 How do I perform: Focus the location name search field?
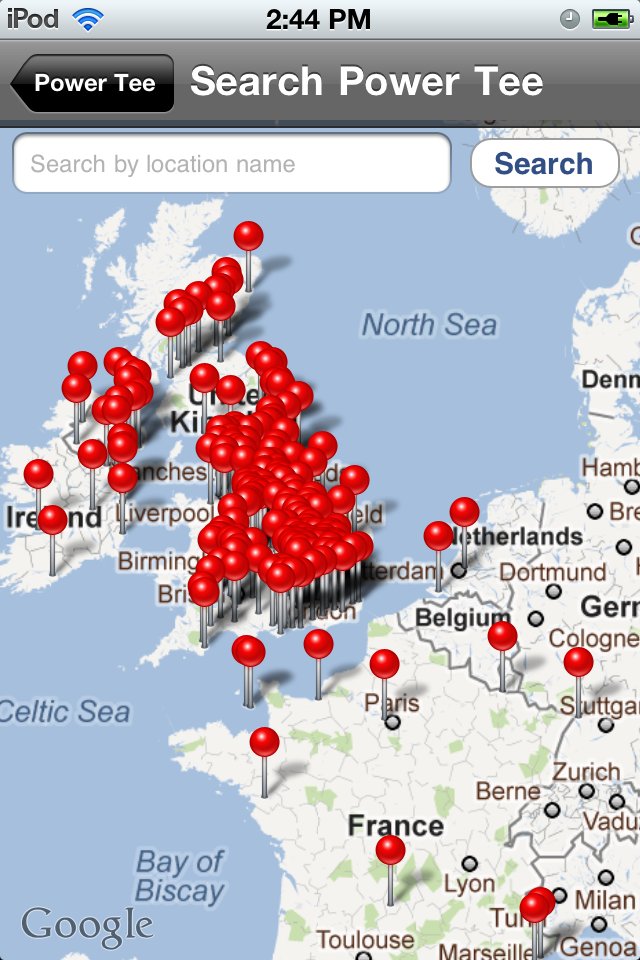[232, 164]
